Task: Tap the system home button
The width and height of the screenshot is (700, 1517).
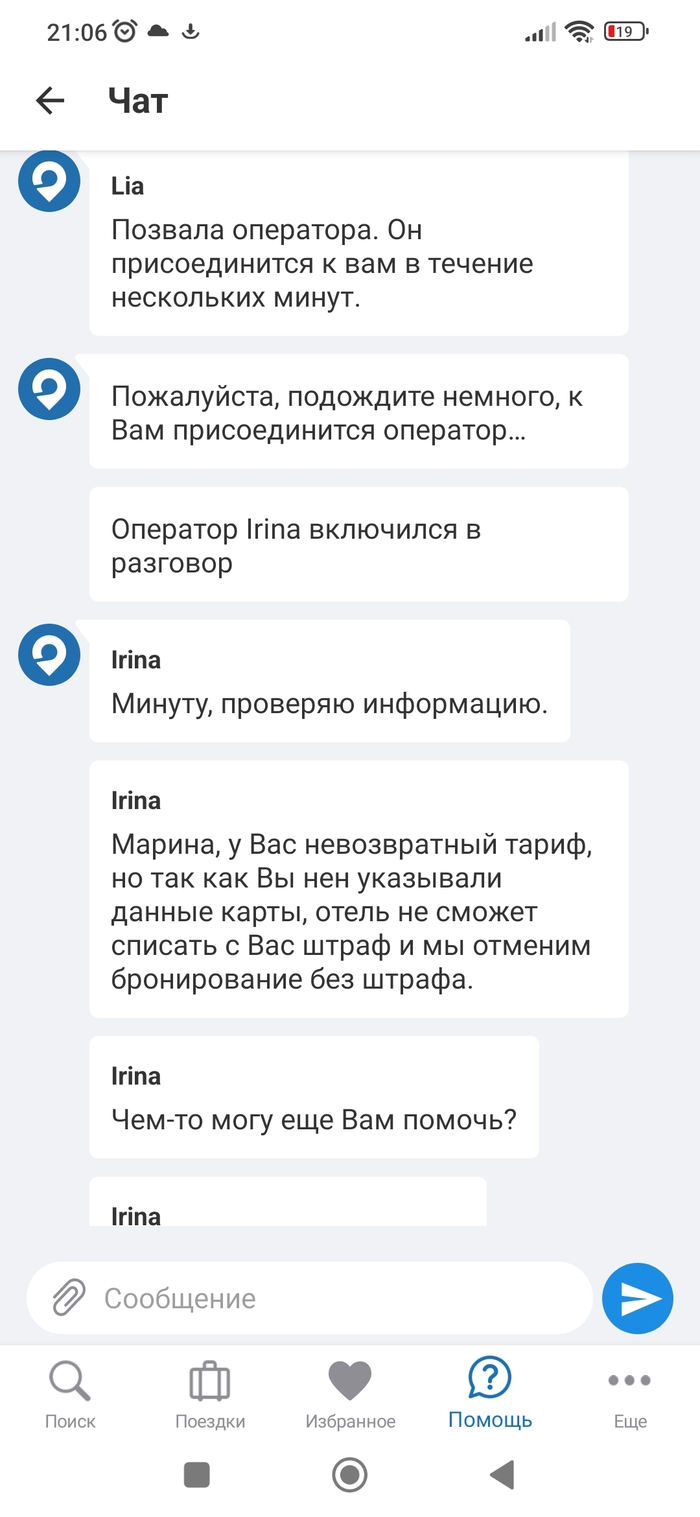Action: 350,1474
